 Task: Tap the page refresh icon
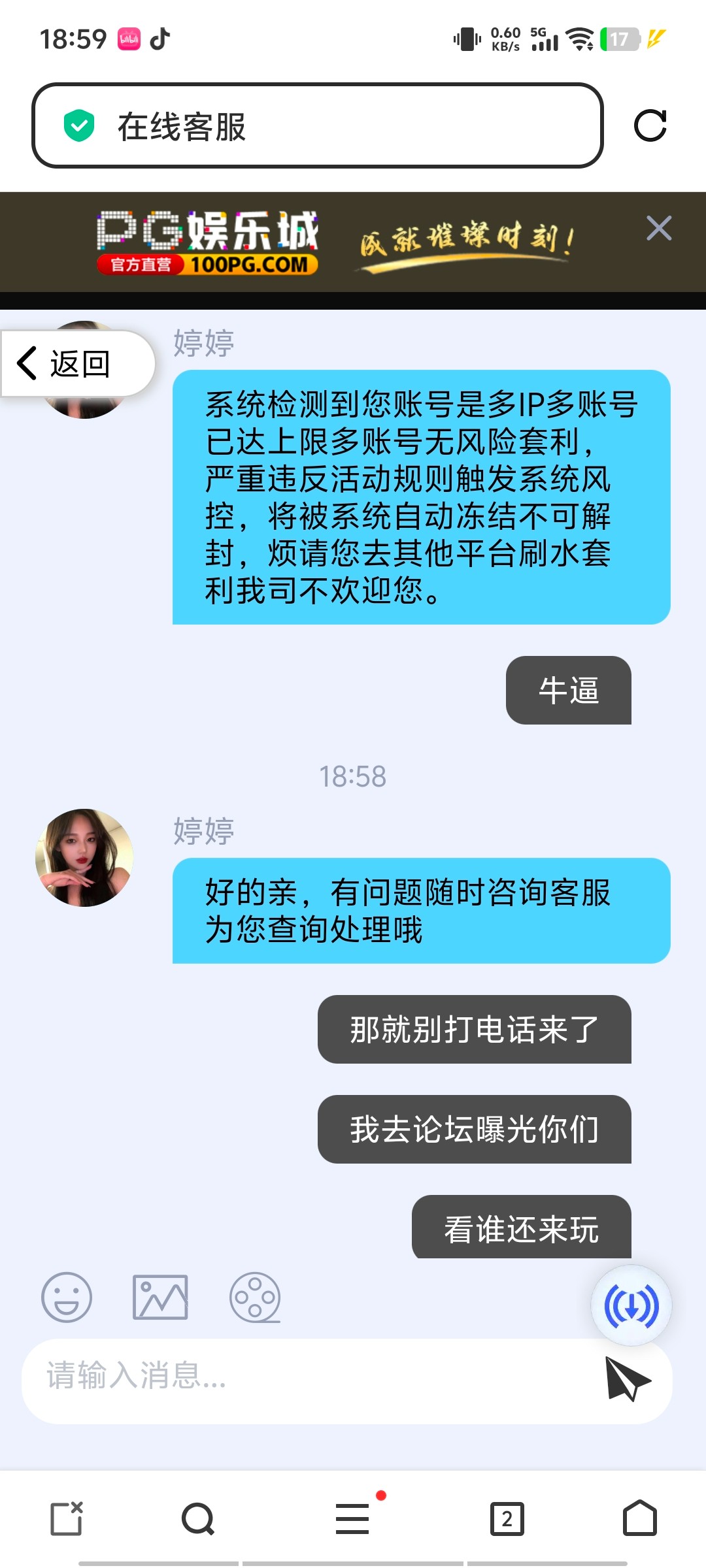tap(650, 124)
